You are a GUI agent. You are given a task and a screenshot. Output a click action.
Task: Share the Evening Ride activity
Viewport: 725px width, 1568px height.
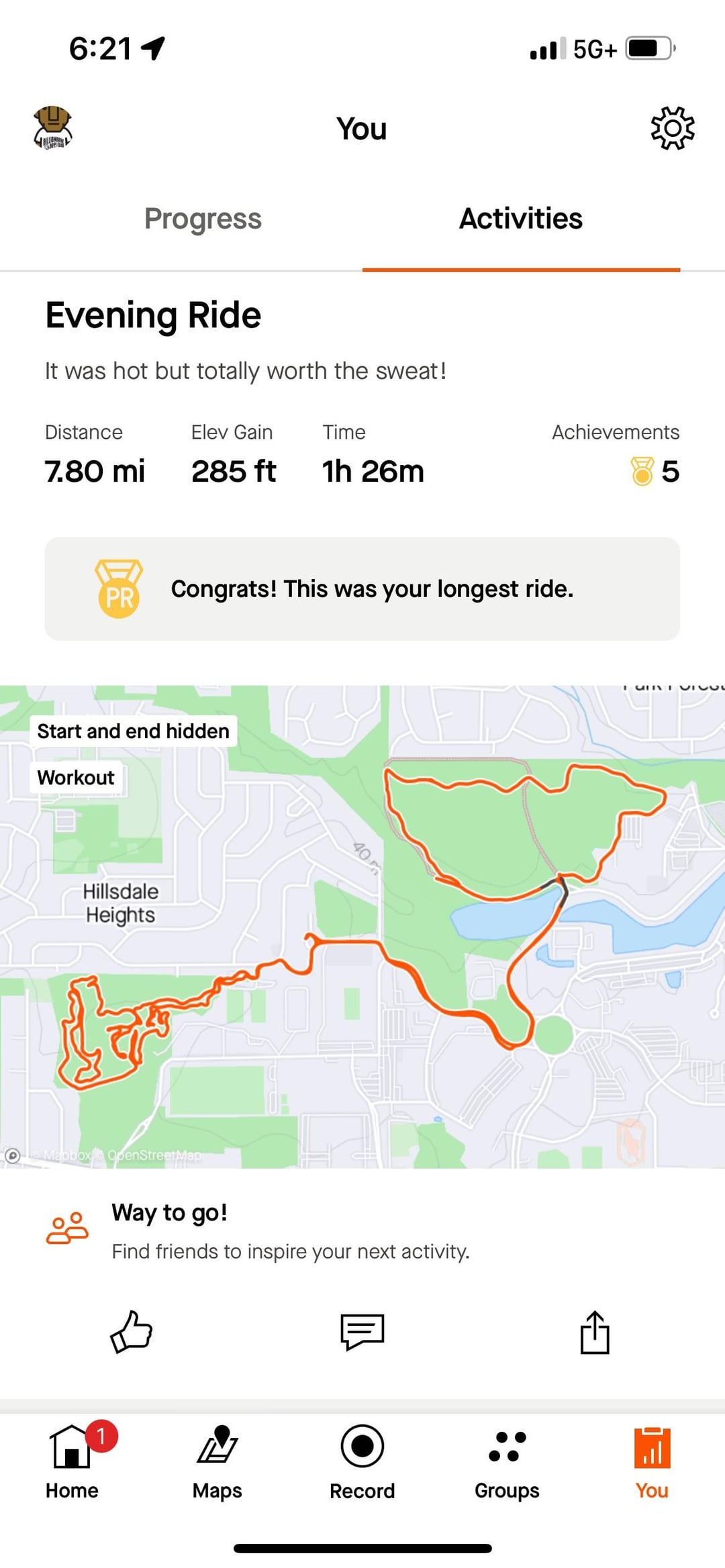pyautogui.click(x=594, y=1332)
